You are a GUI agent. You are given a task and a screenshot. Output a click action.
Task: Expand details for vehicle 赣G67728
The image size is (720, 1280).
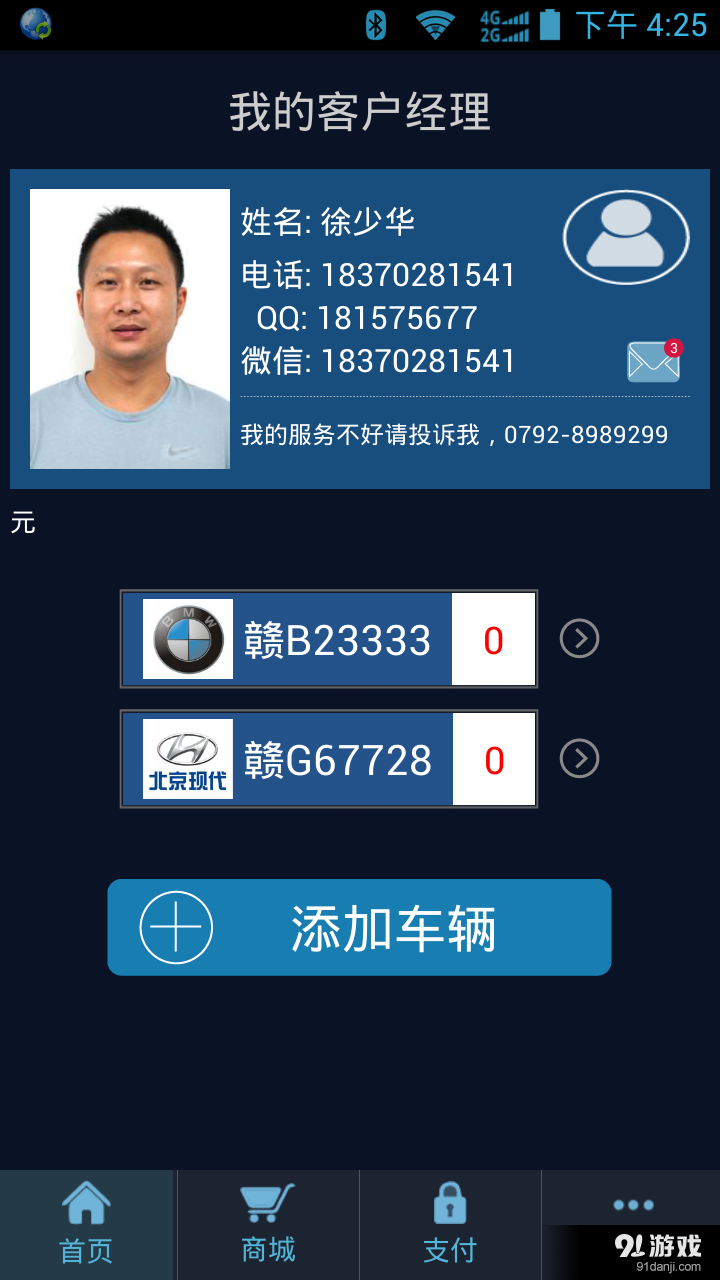click(578, 759)
